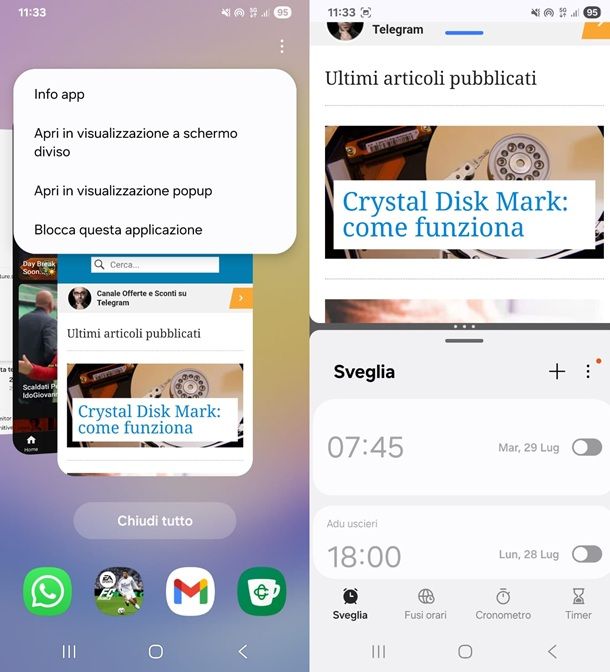Tap the Cerca search field
This screenshot has width=610, height=672.
tap(155, 265)
